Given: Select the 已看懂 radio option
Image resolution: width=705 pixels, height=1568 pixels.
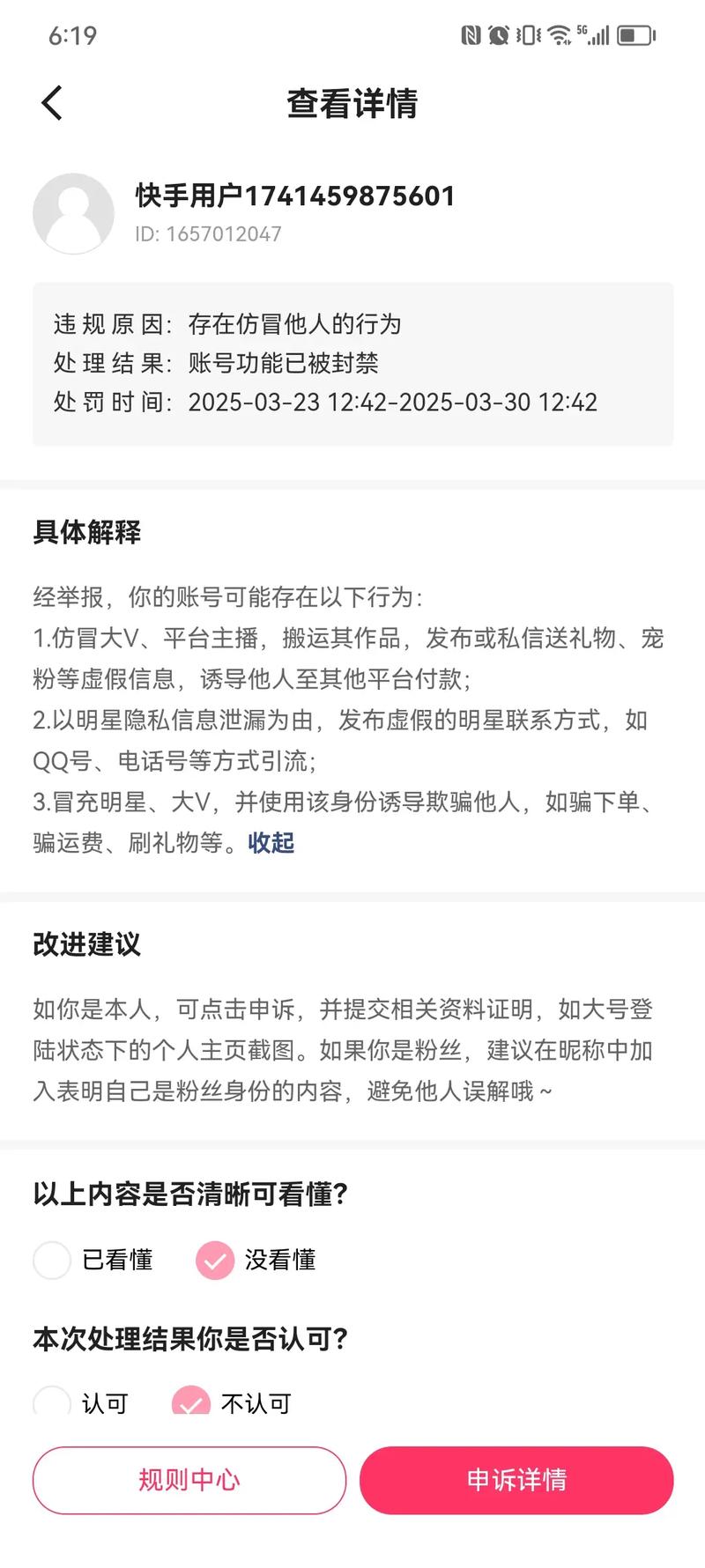Looking at the screenshot, I should [52, 1260].
